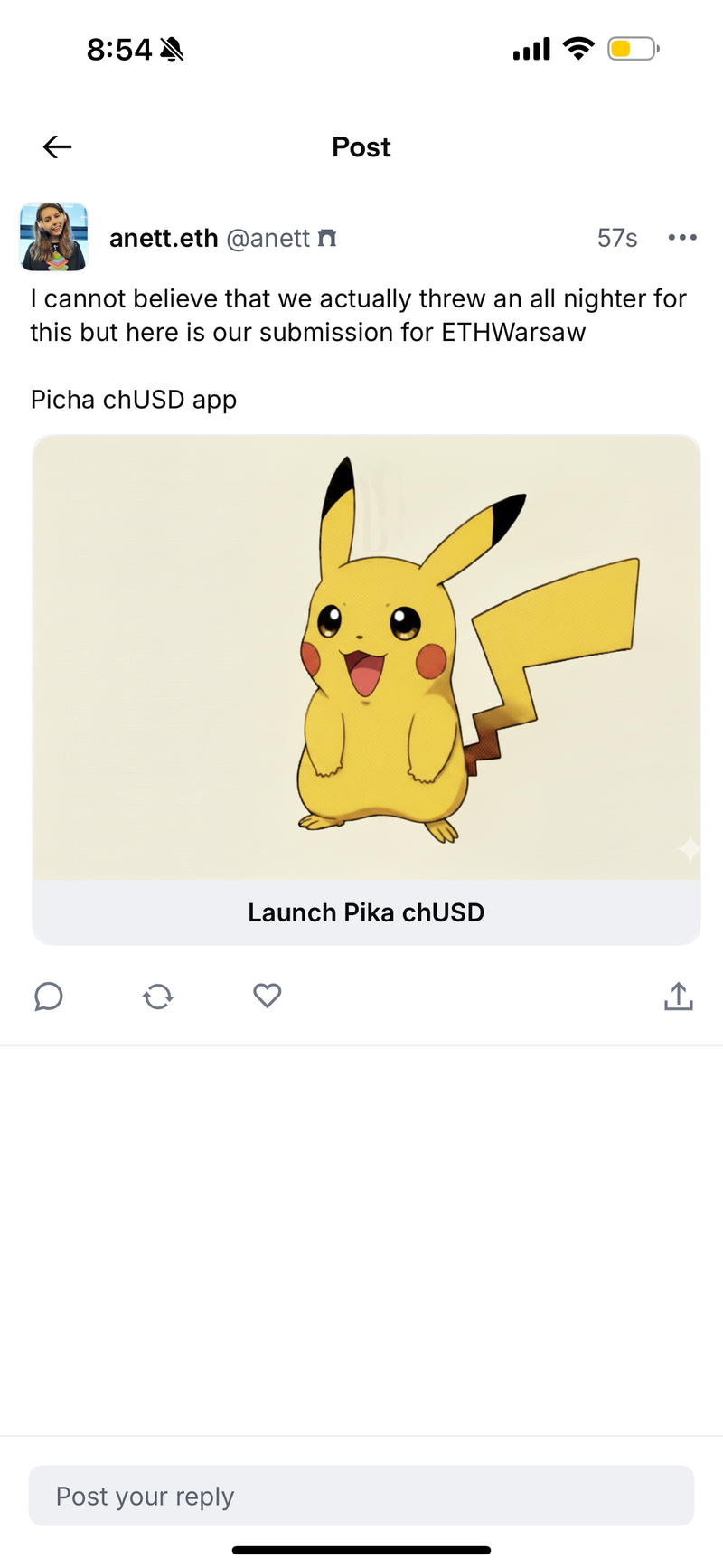Open the post's three-dot options menu
Viewport: 723px width, 1568px height.
tap(682, 238)
